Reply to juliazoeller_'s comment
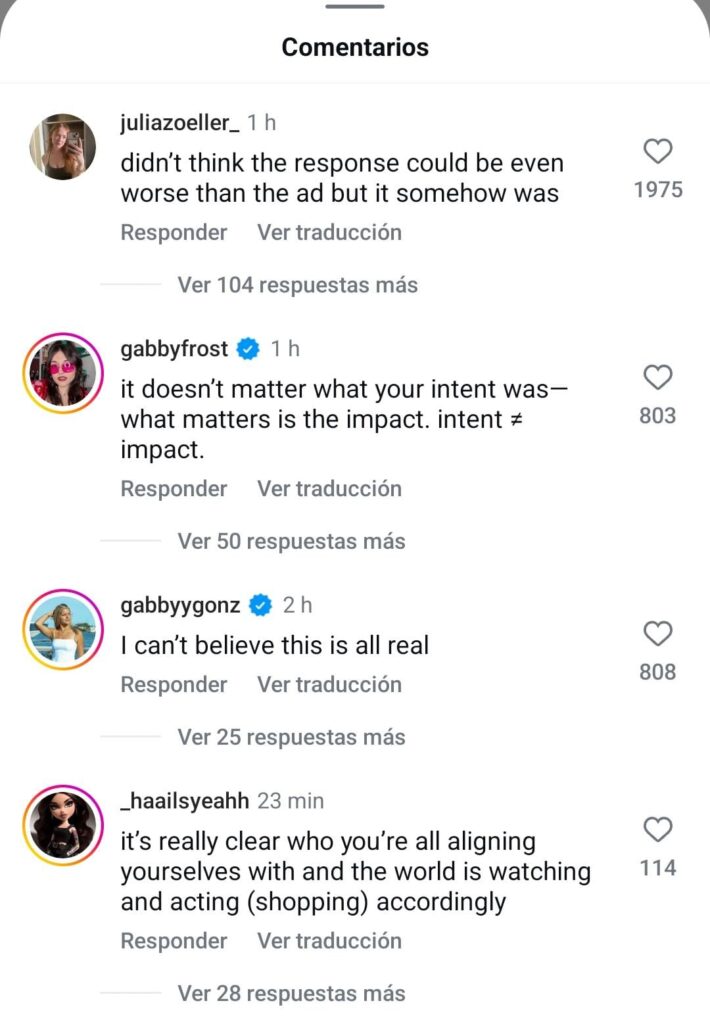The height and width of the screenshot is (1024, 710). click(x=174, y=232)
